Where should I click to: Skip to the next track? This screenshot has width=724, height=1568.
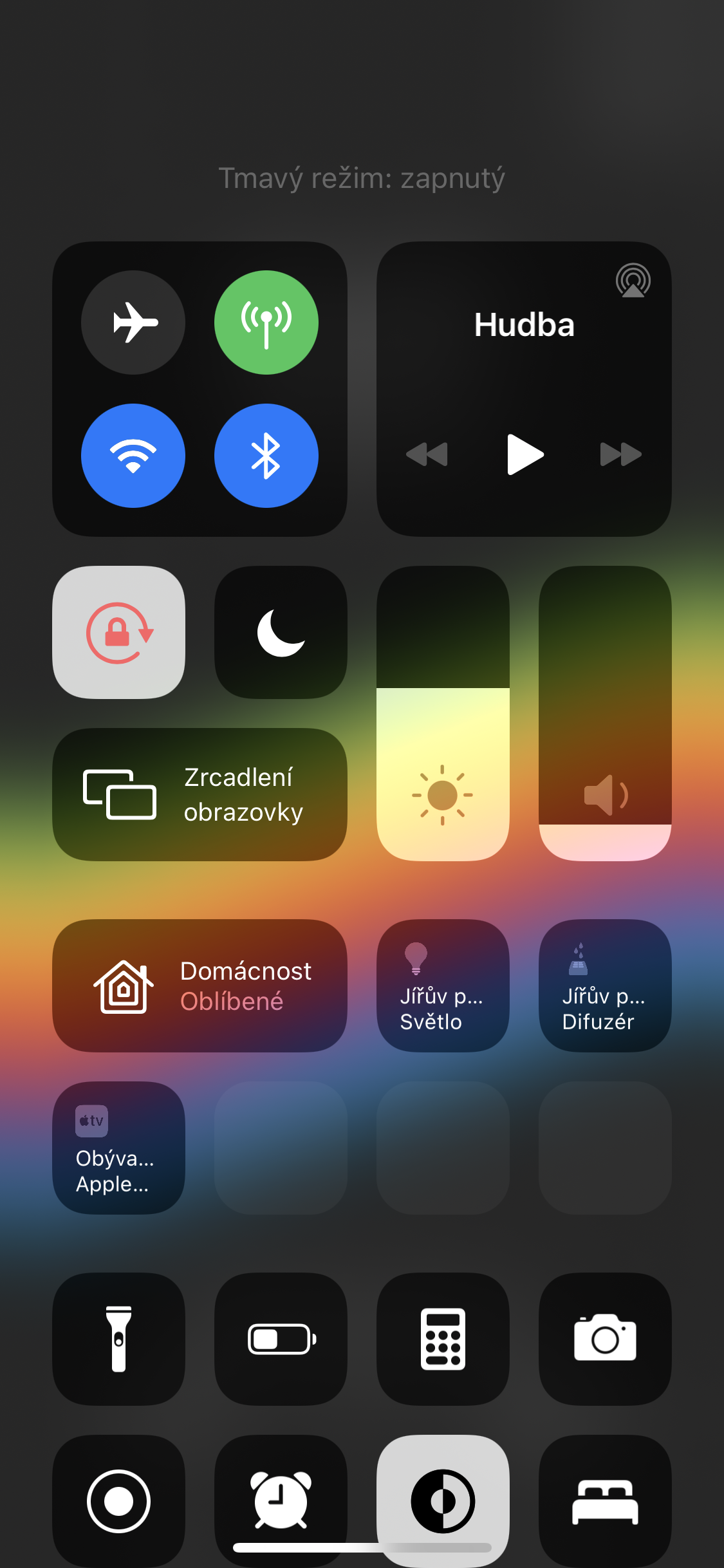coord(620,454)
